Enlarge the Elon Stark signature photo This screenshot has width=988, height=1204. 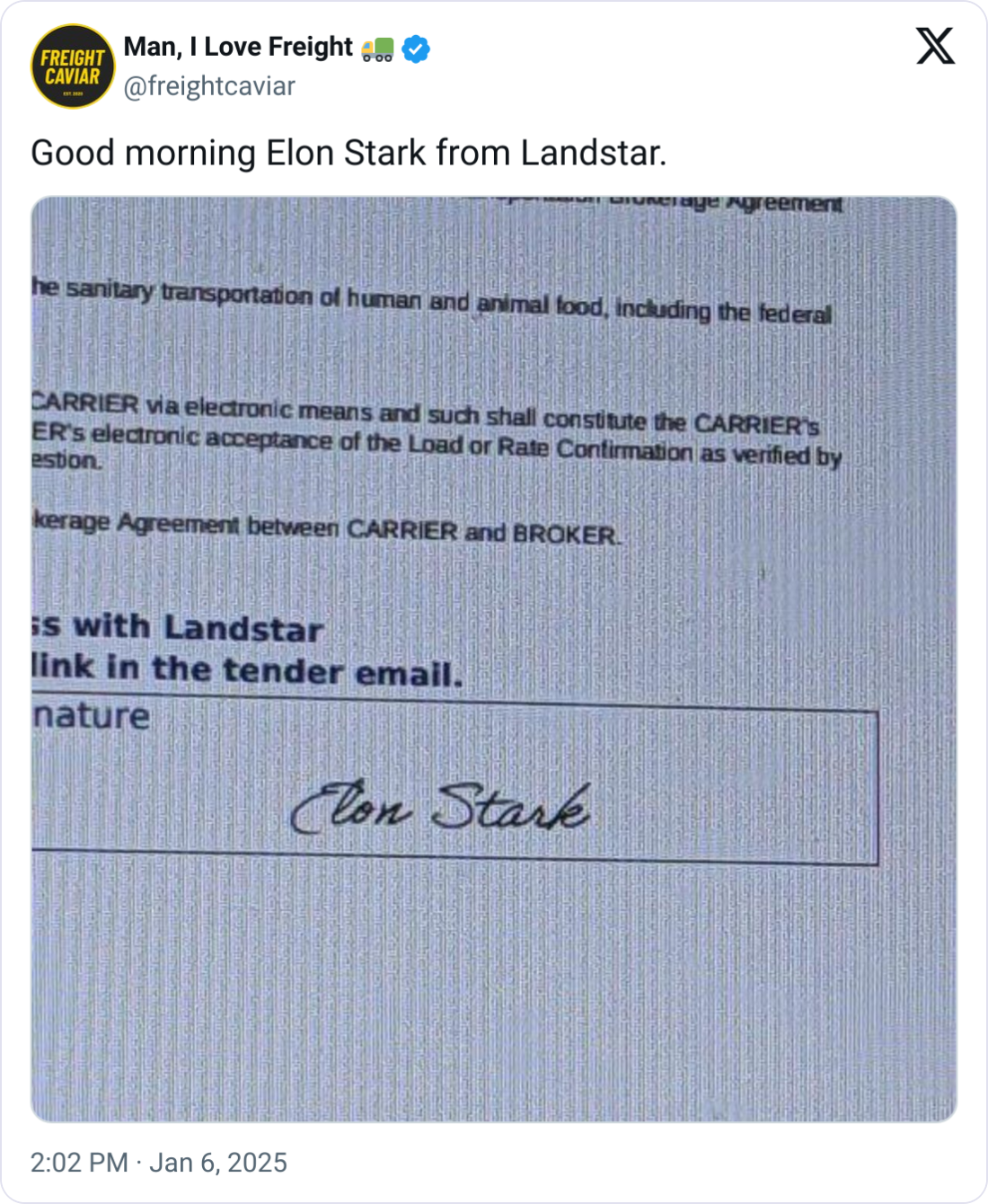(493, 659)
